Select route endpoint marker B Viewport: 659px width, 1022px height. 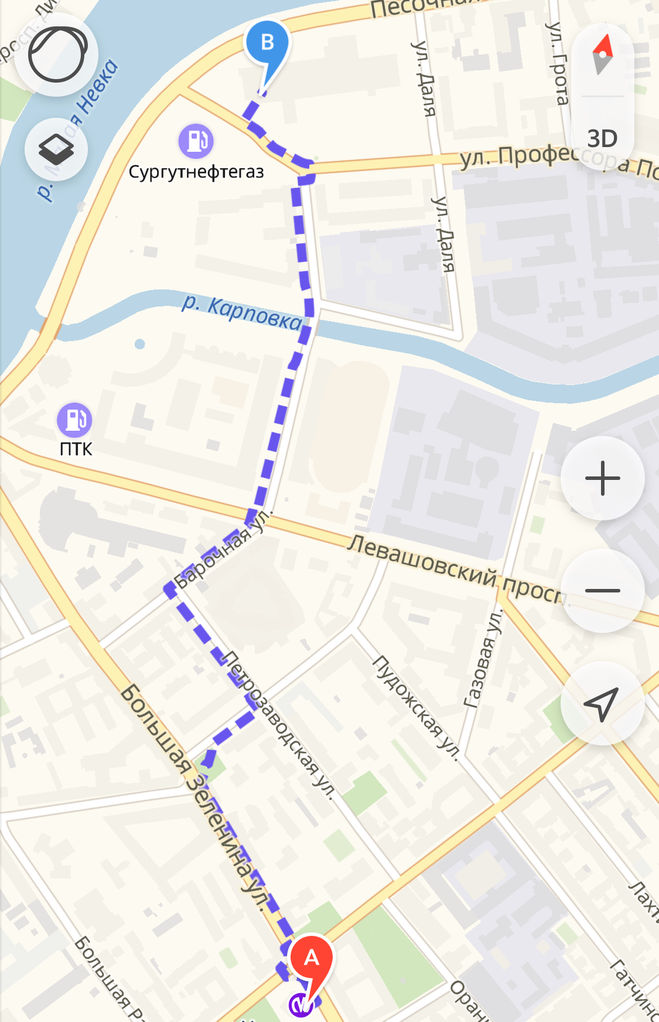(267, 45)
